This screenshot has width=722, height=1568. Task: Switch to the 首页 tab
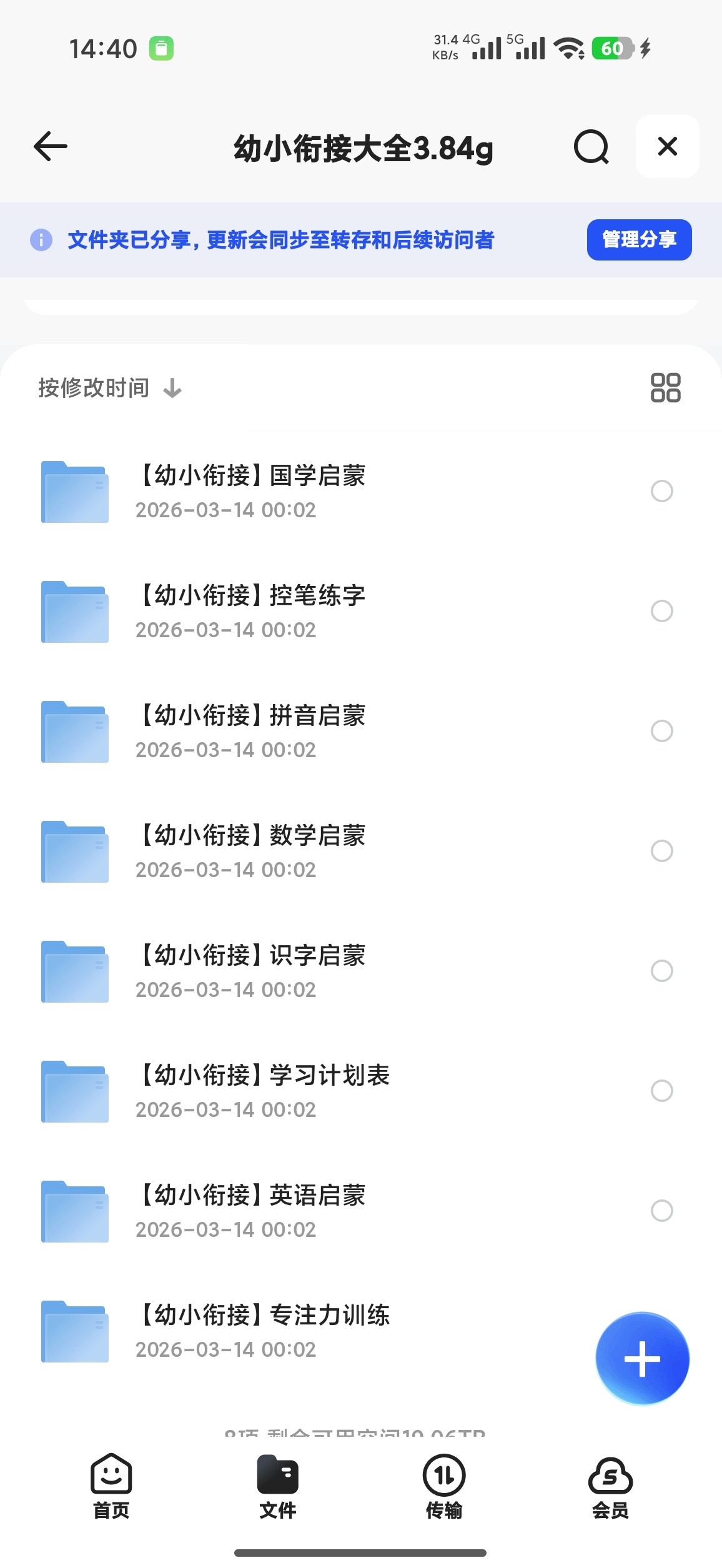tap(111, 1487)
